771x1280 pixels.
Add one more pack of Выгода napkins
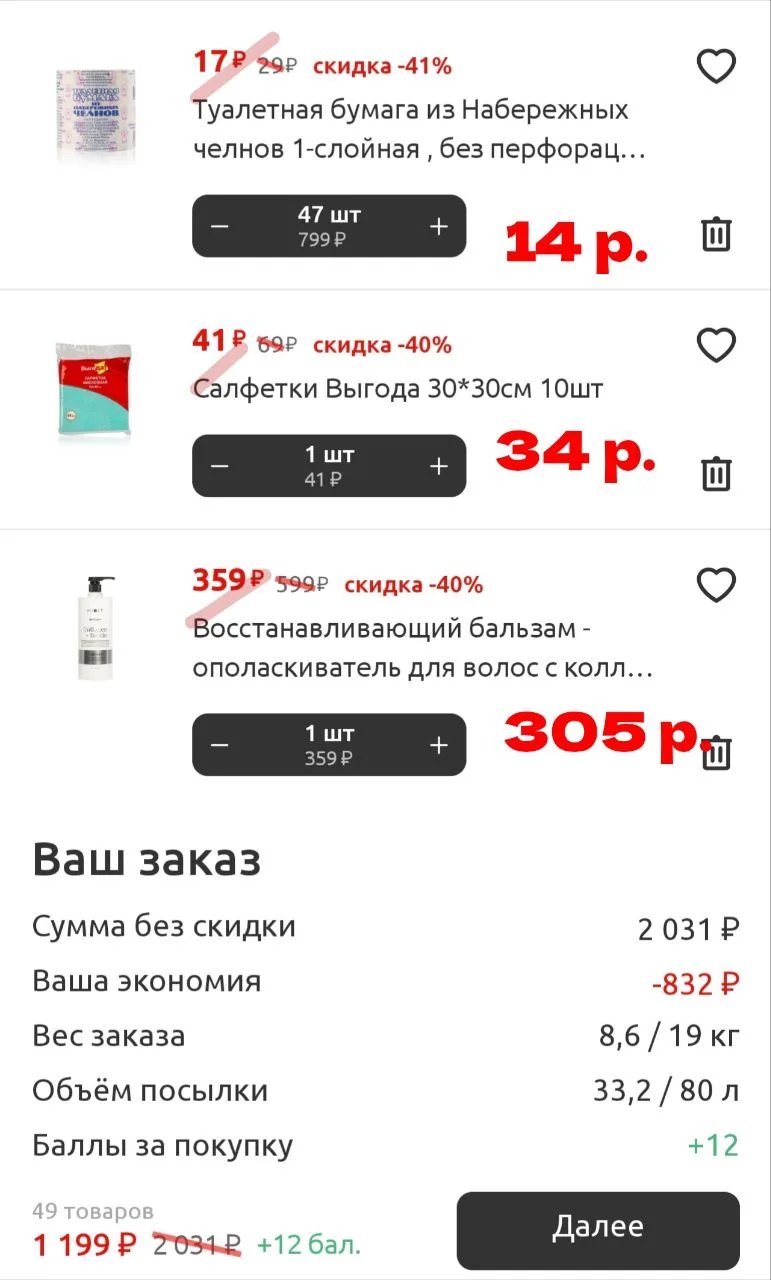(x=438, y=466)
